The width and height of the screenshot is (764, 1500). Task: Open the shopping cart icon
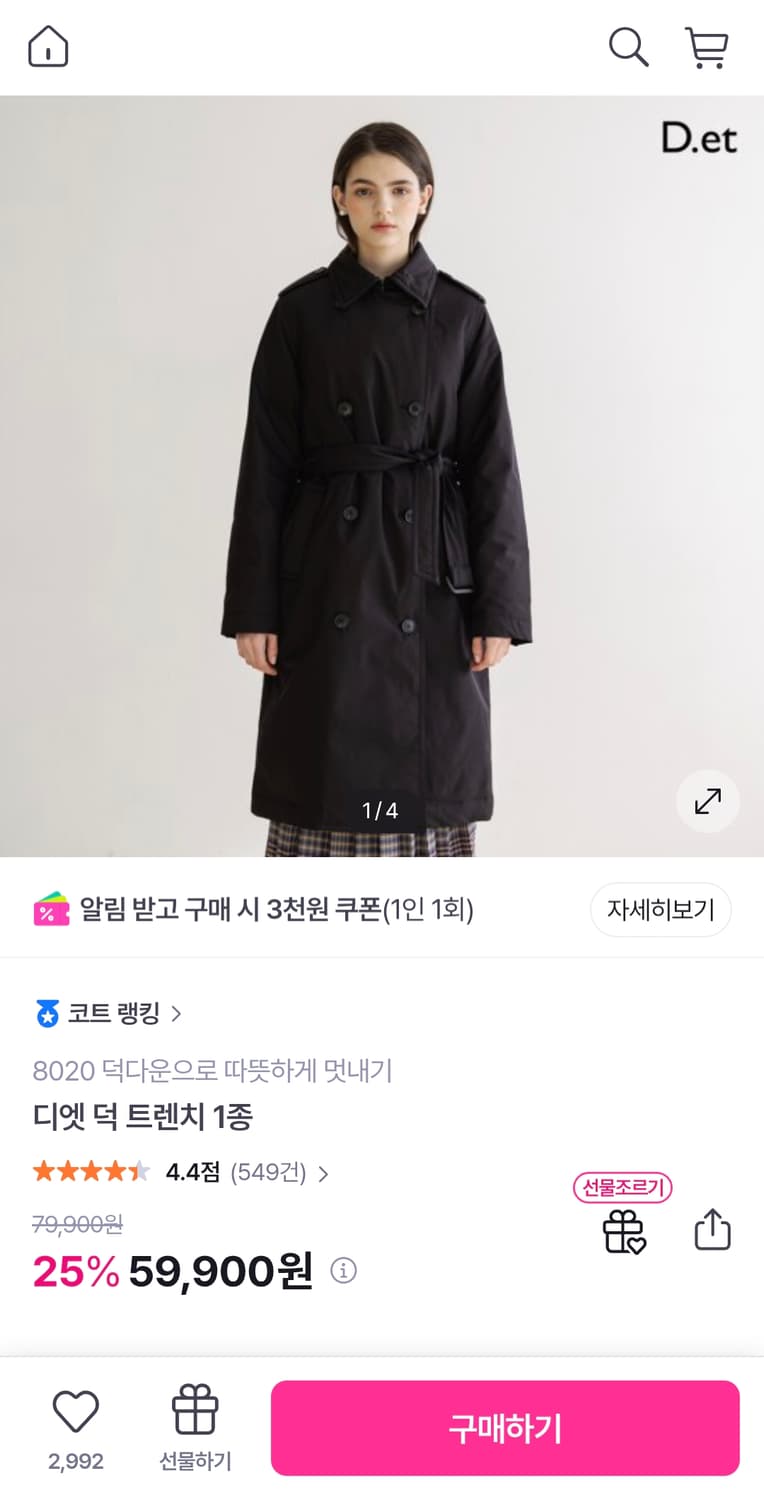click(708, 46)
